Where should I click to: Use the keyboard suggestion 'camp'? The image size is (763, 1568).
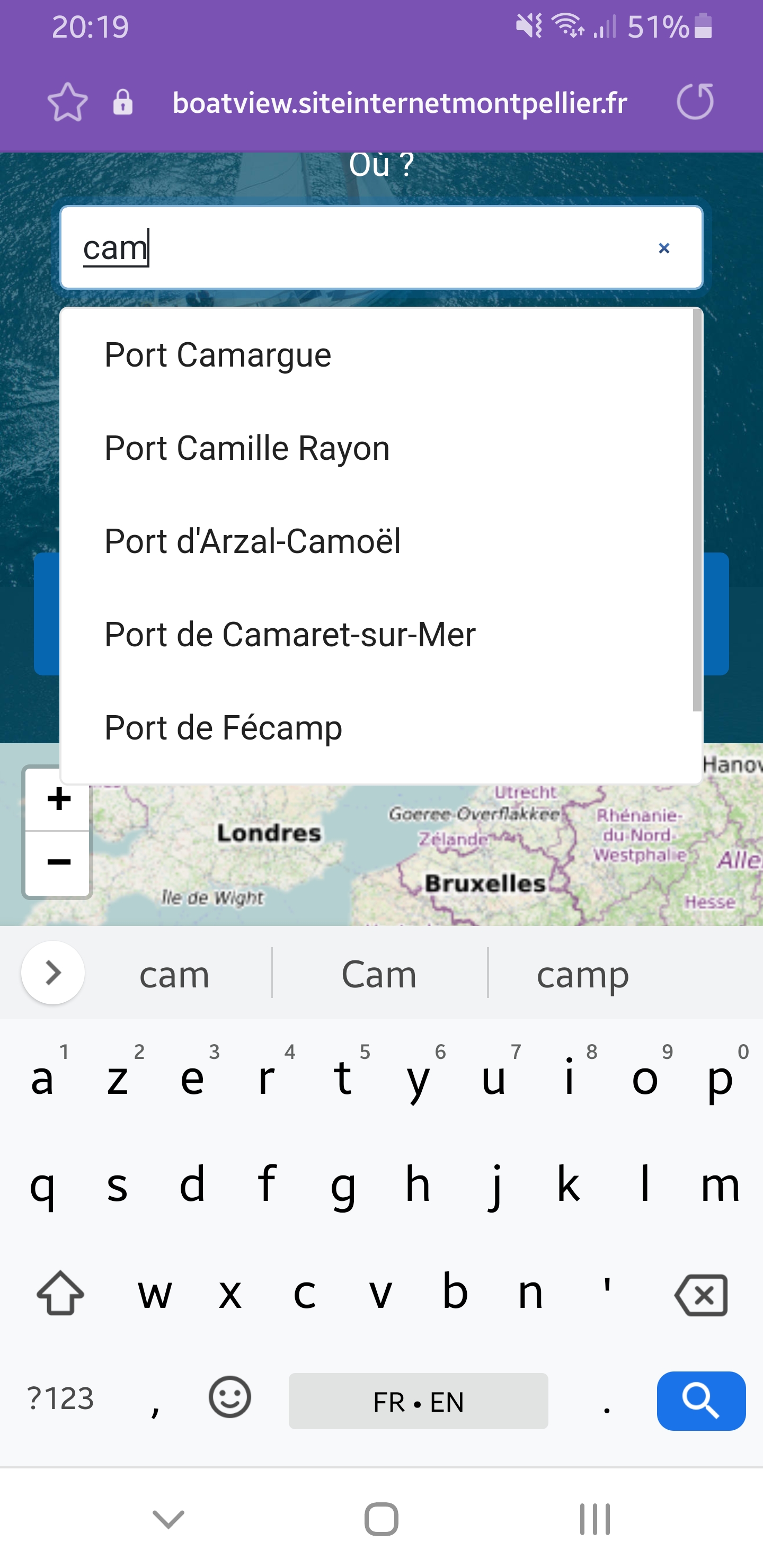point(582,975)
